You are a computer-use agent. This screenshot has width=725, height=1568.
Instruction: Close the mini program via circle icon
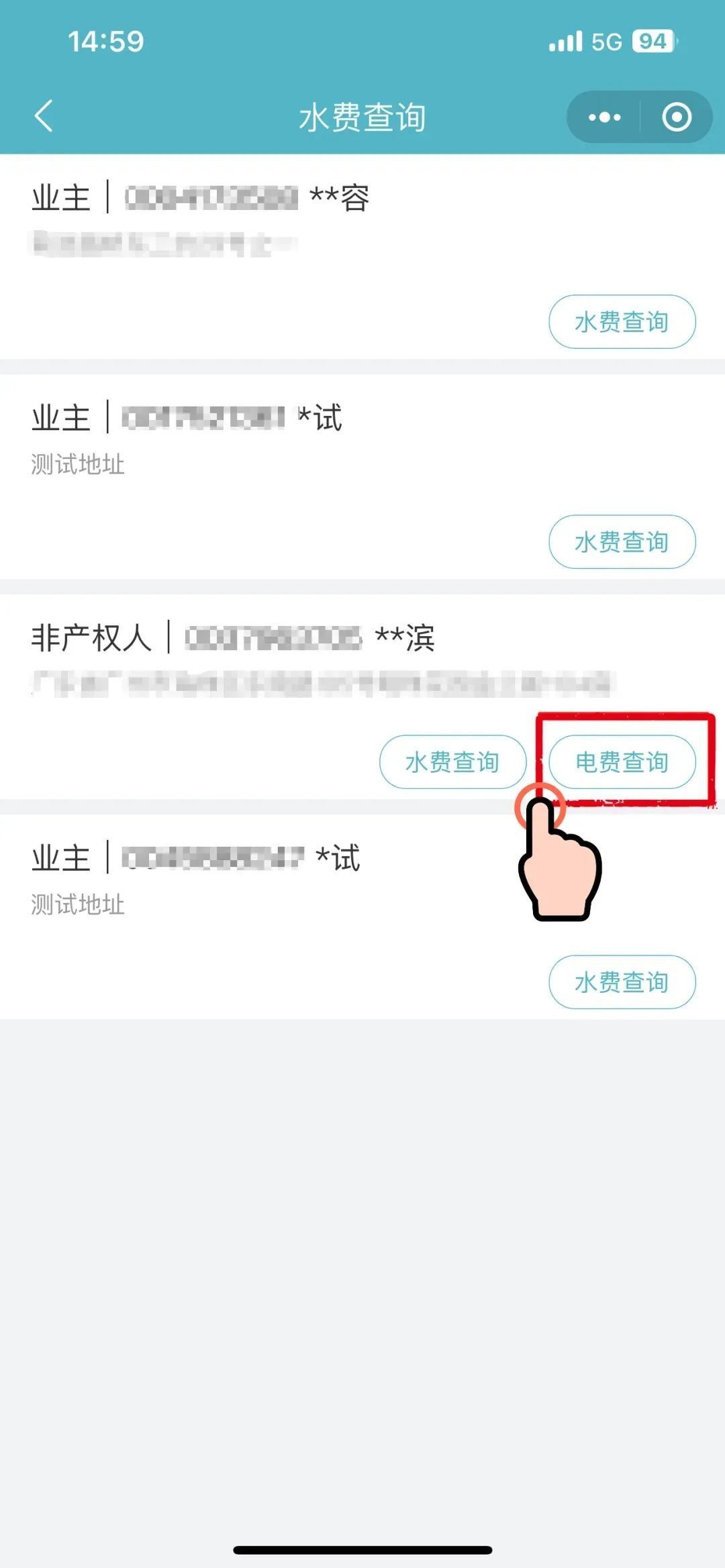tap(676, 117)
